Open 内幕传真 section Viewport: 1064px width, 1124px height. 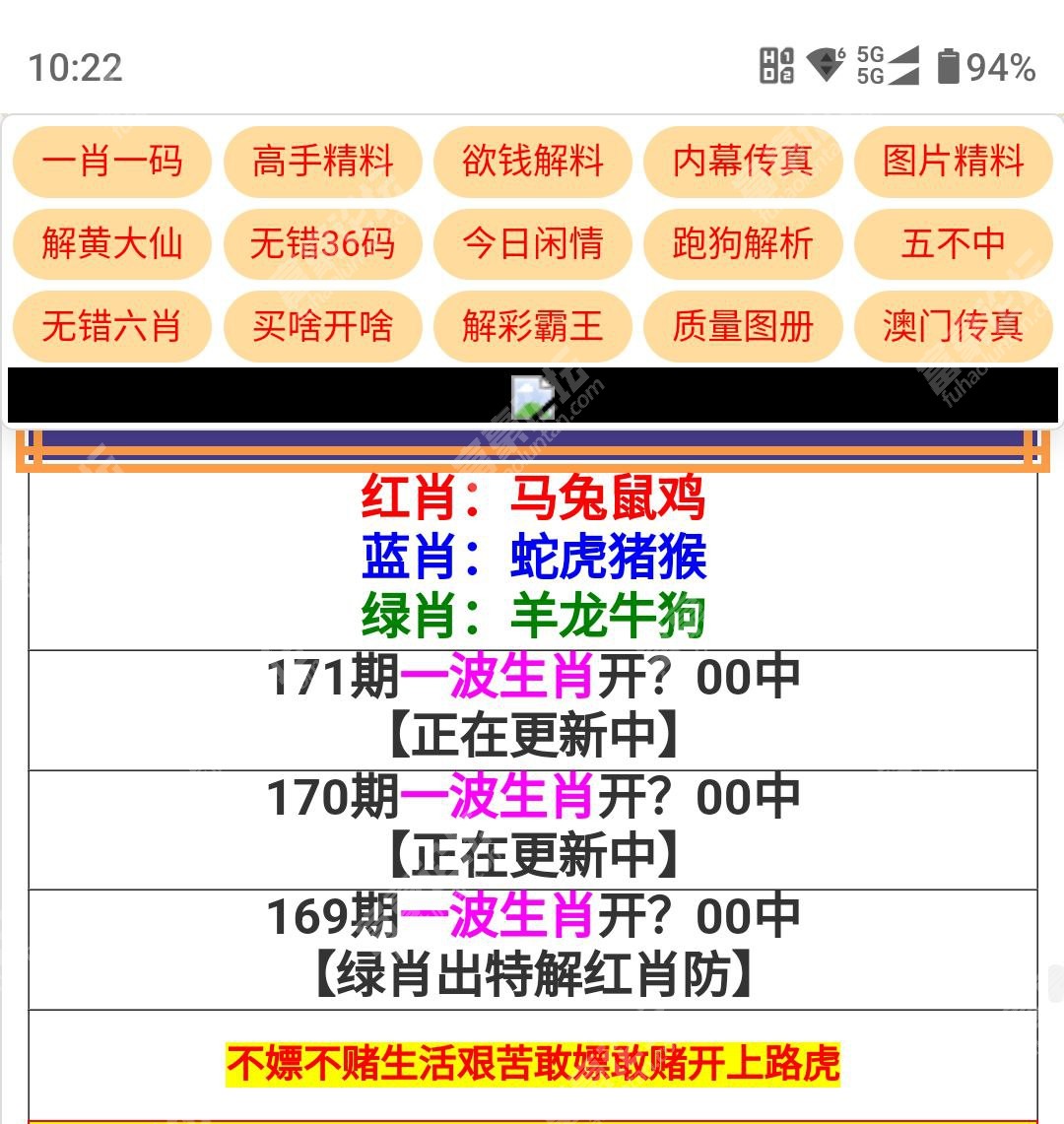tap(743, 162)
